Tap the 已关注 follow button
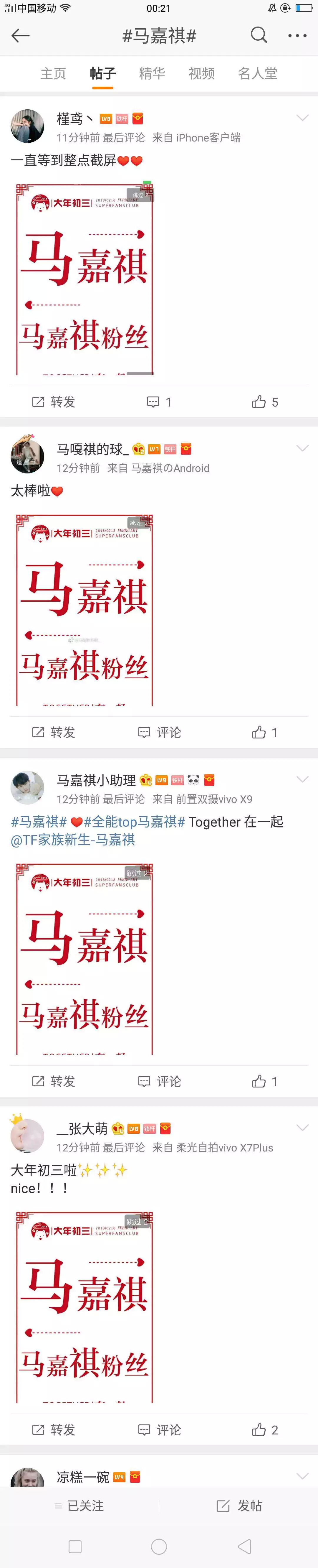Viewport: 318px width, 1568px height. (79, 1505)
